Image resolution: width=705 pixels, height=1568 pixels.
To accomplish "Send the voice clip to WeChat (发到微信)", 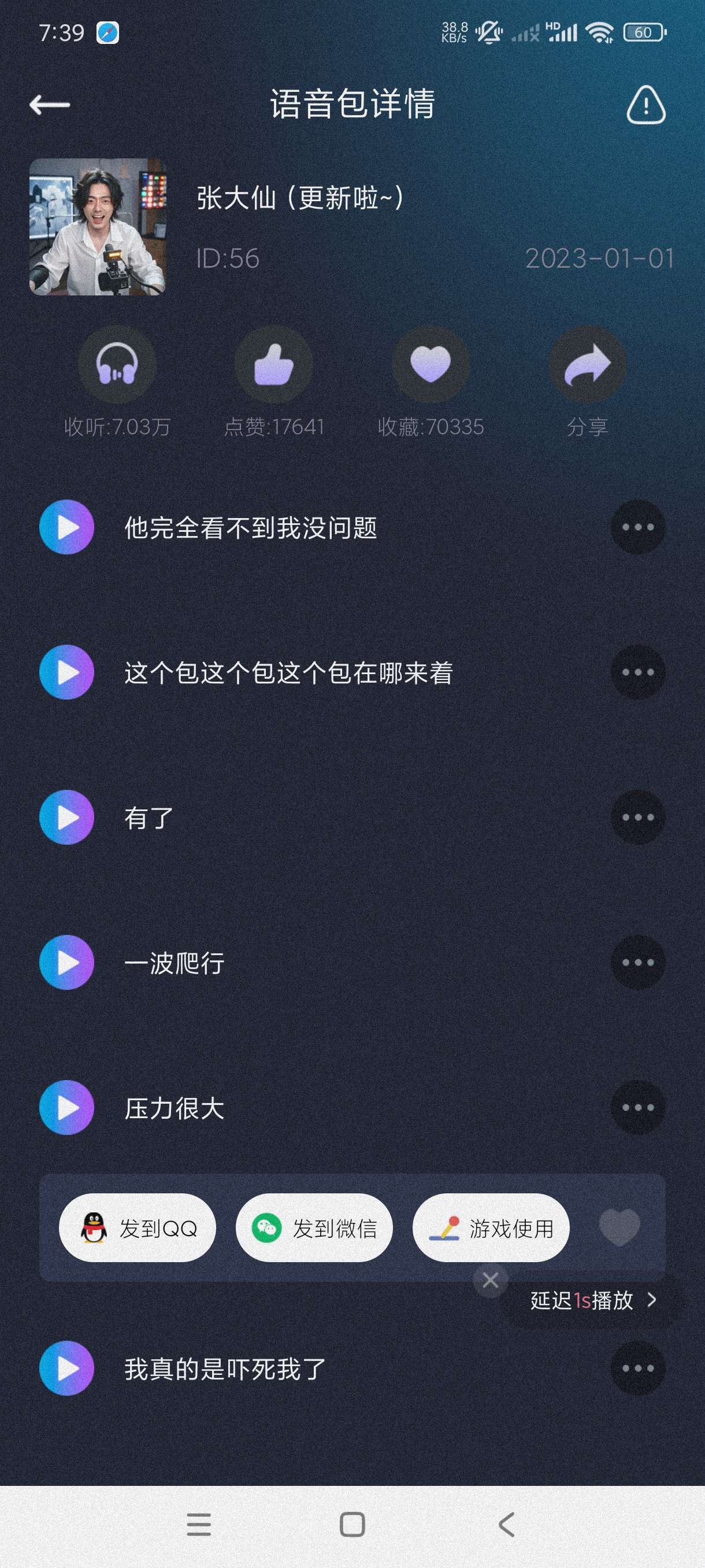I will (x=314, y=1227).
